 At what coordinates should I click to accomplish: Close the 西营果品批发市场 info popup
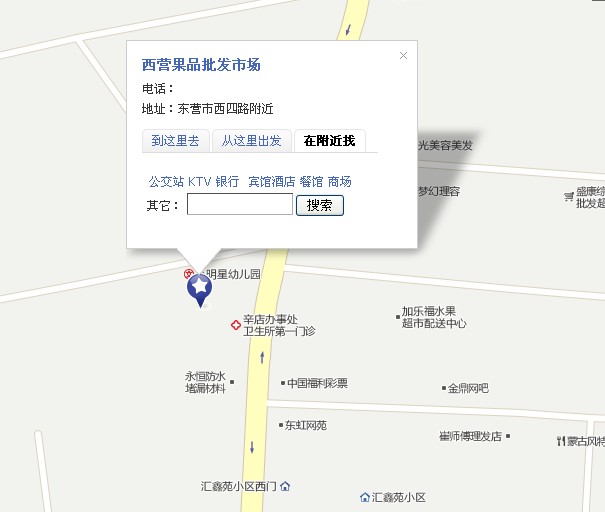click(403, 56)
